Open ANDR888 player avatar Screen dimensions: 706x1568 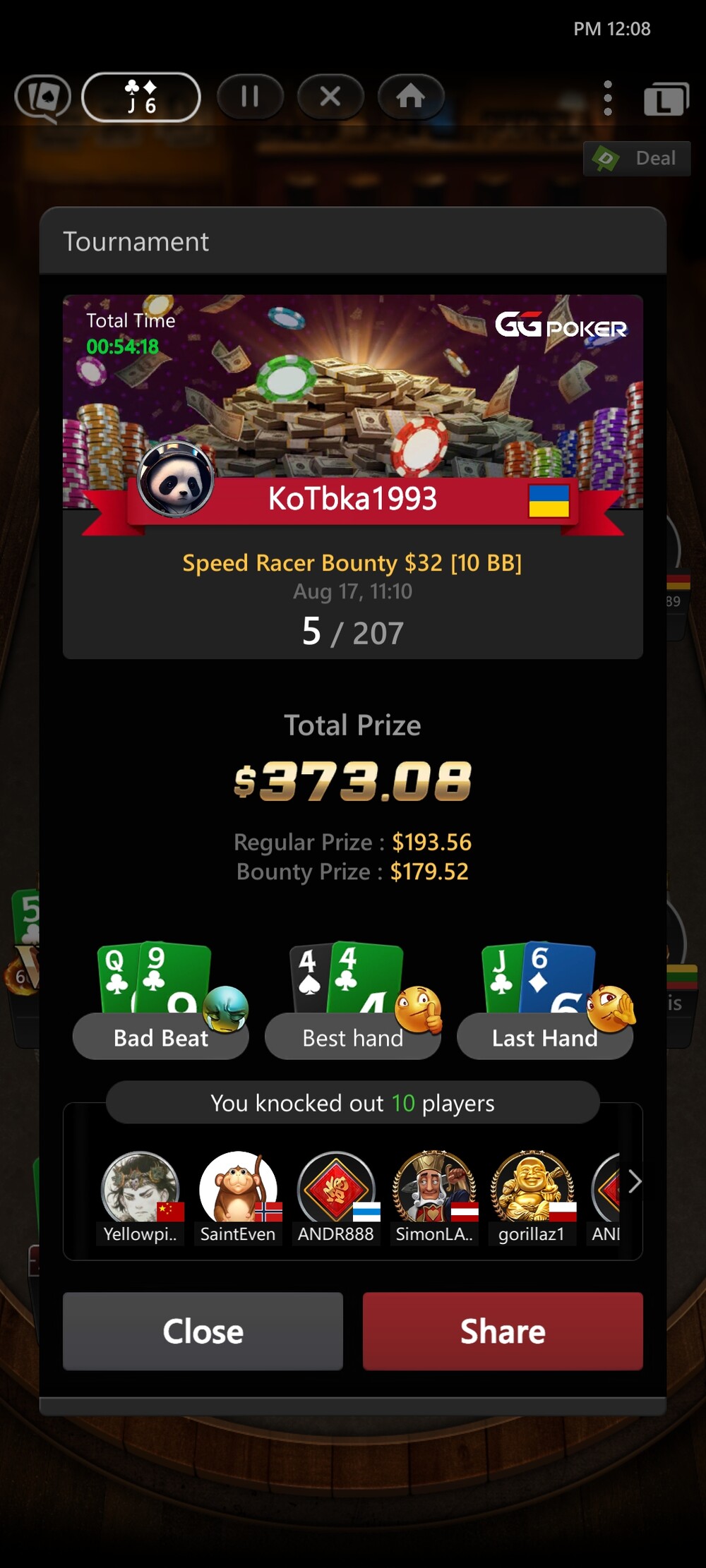(x=336, y=1188)
